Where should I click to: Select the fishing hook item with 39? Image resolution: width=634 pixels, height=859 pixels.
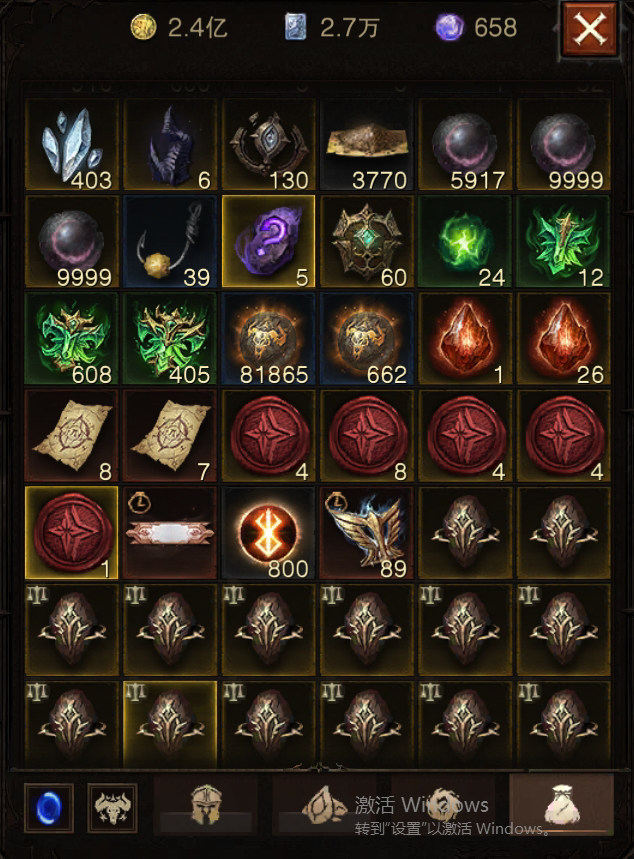169,242
